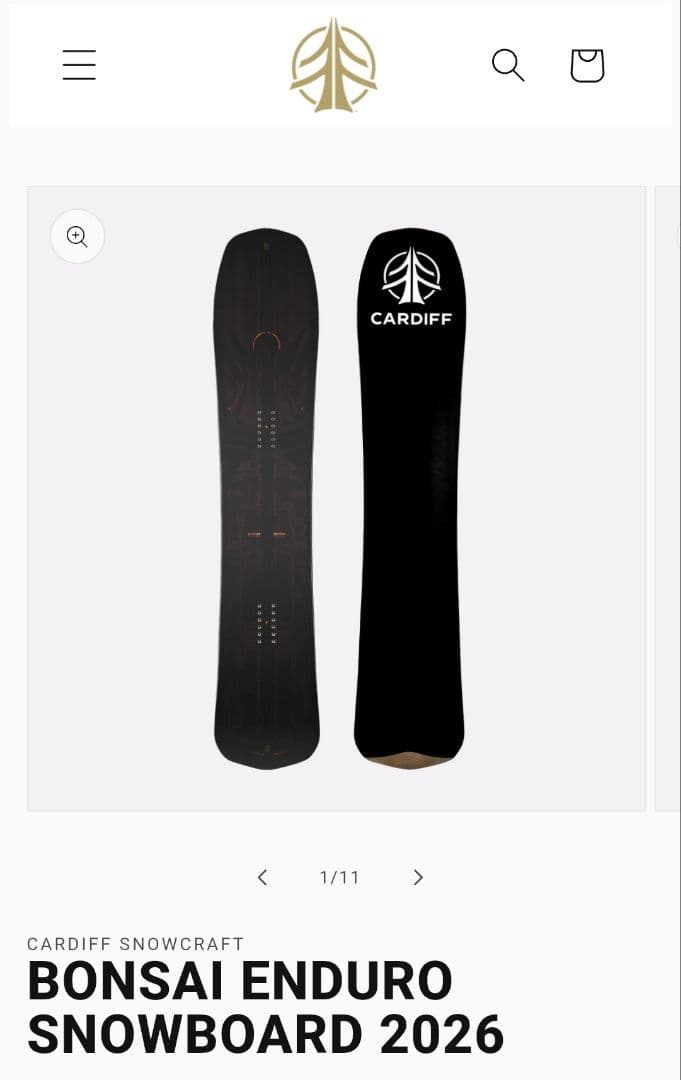
Task: Show the next product image
Action: click(418, 877)
